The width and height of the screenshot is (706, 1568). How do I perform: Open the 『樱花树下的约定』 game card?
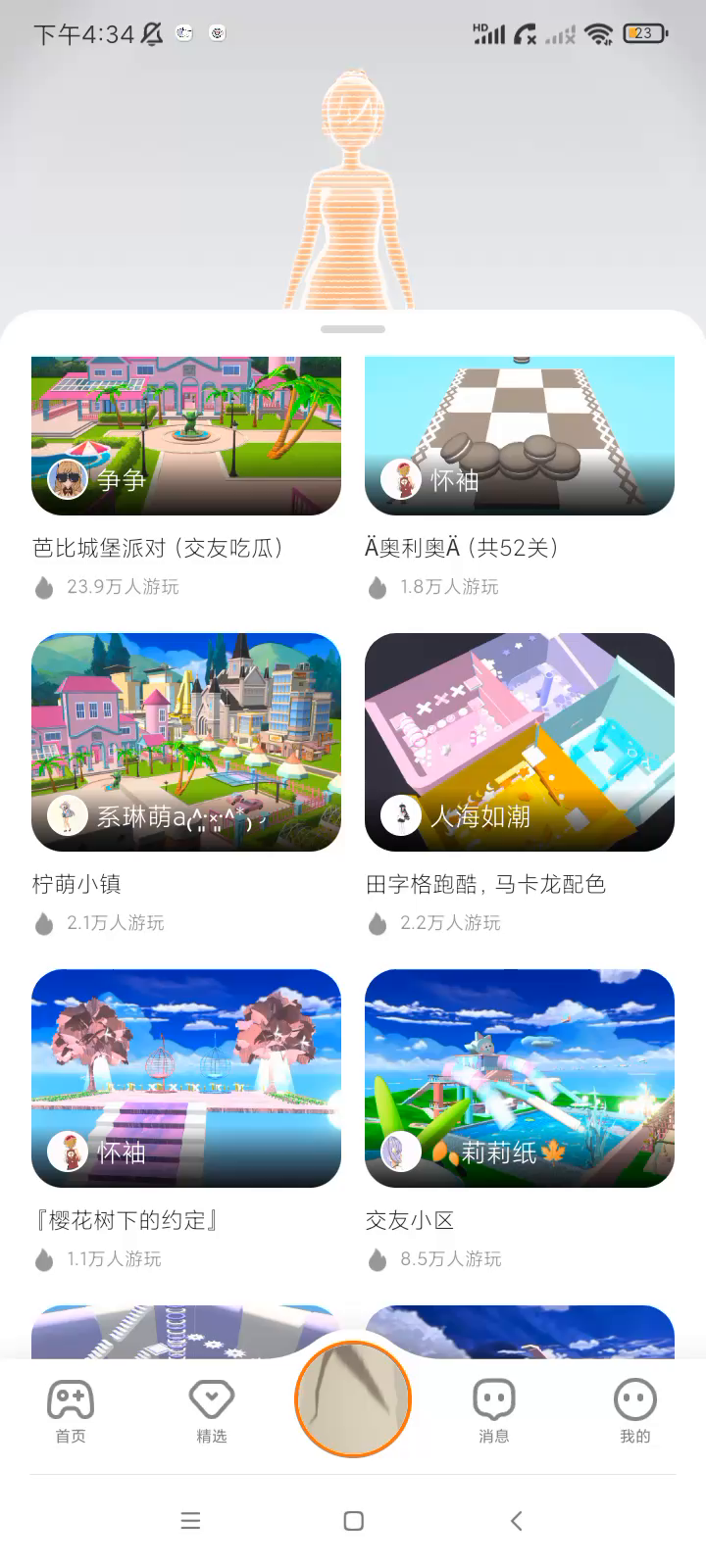tap(186, 1078)
